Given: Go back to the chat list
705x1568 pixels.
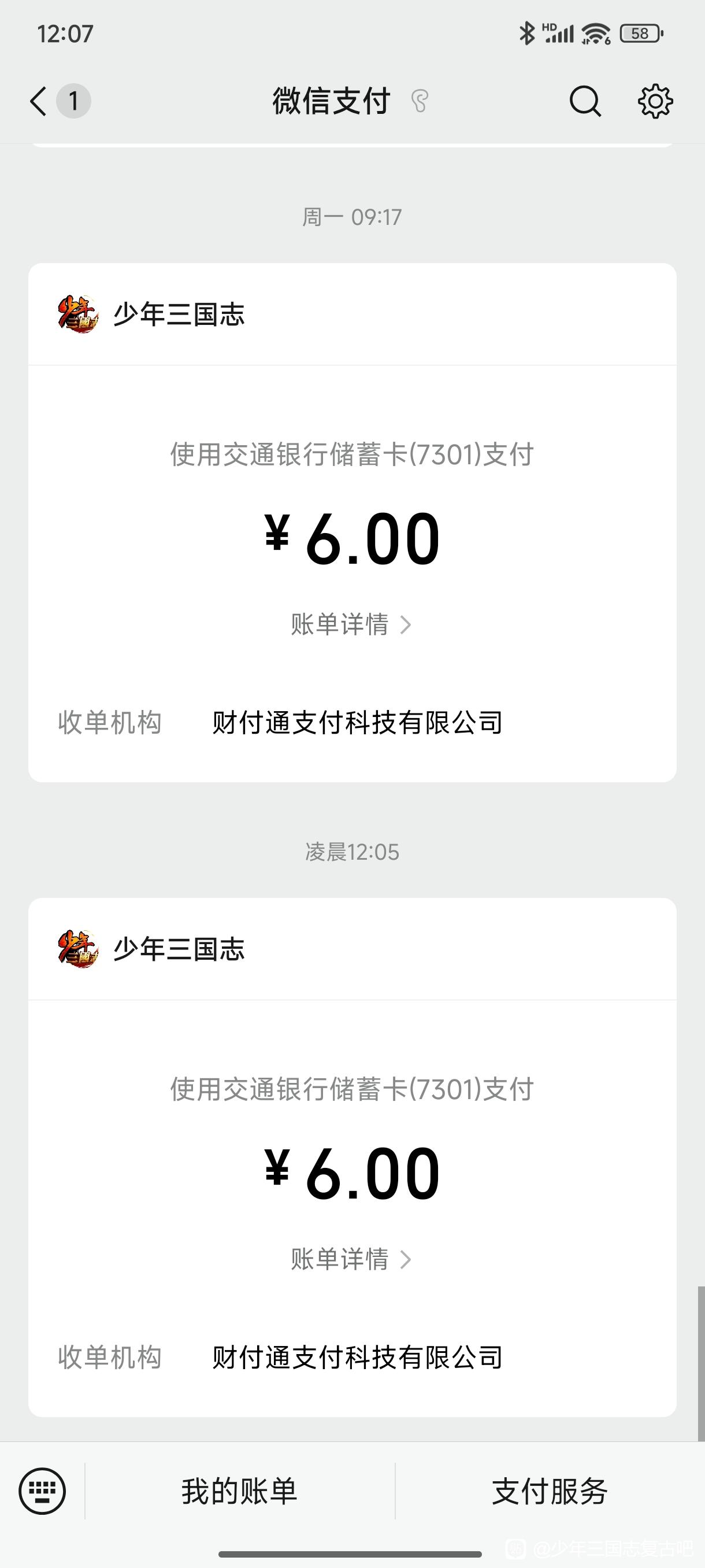Looking at the screenshot, I should click(x=38, y=101).
